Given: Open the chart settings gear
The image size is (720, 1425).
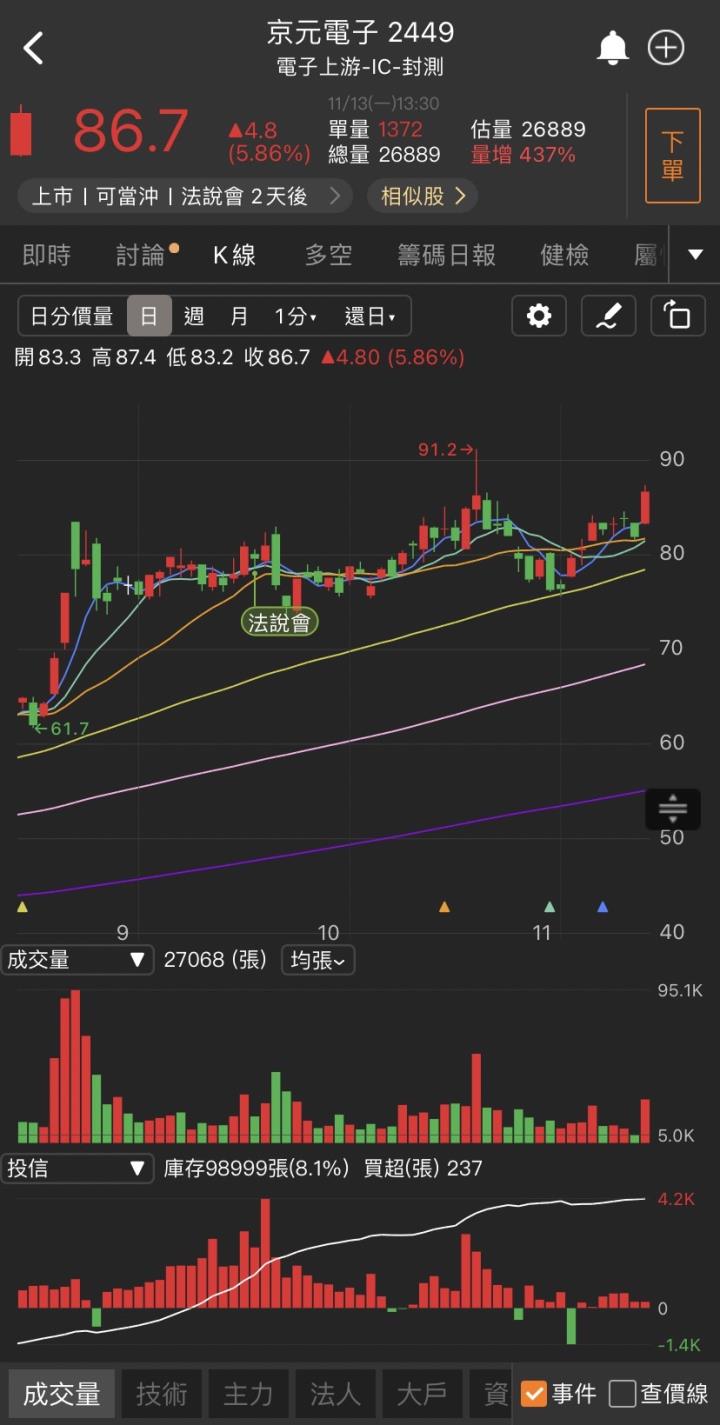Looking at the screenshot, I should point(539,316).
